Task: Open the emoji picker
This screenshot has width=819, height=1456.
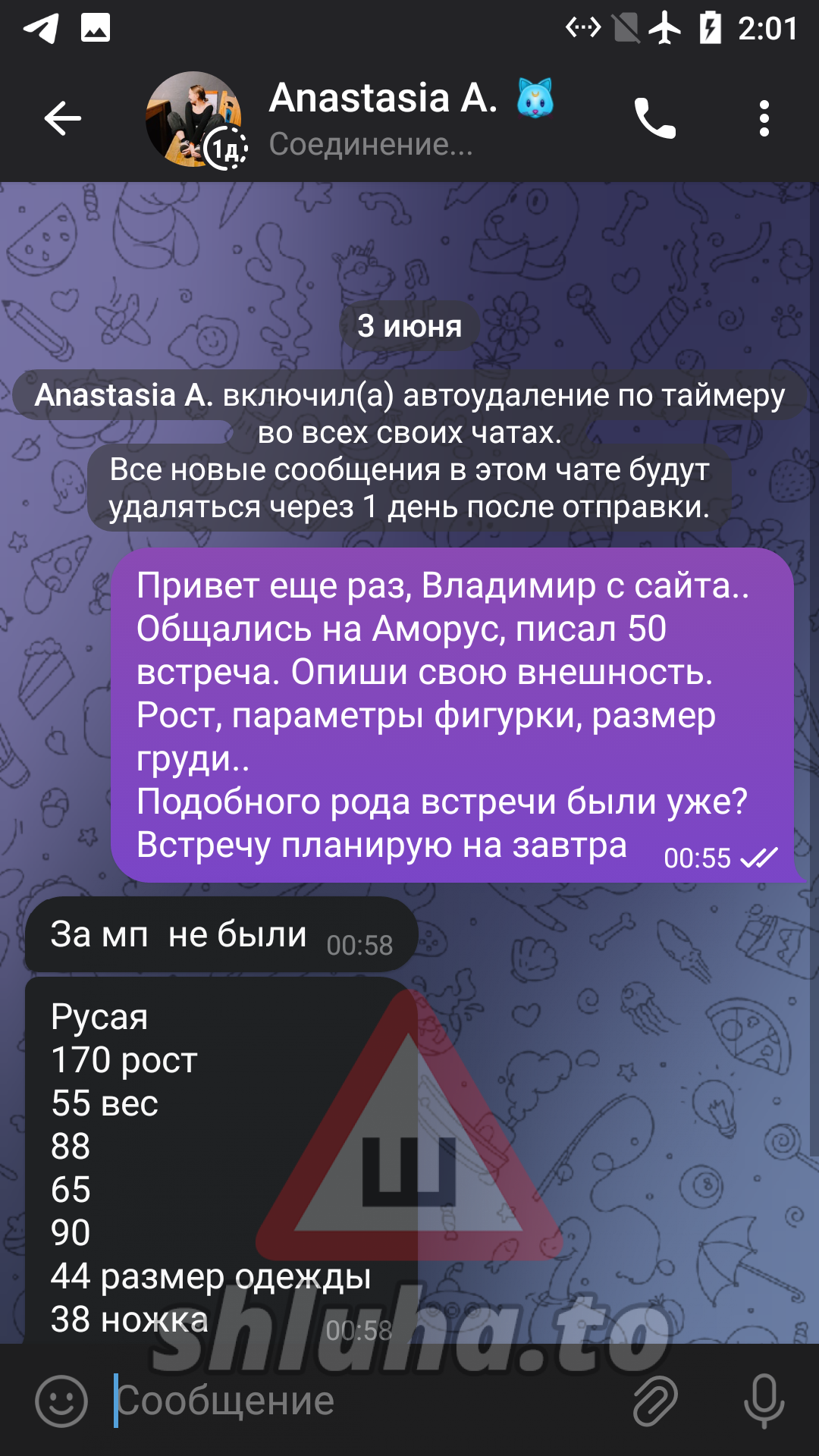Action: pos(61,1401)
